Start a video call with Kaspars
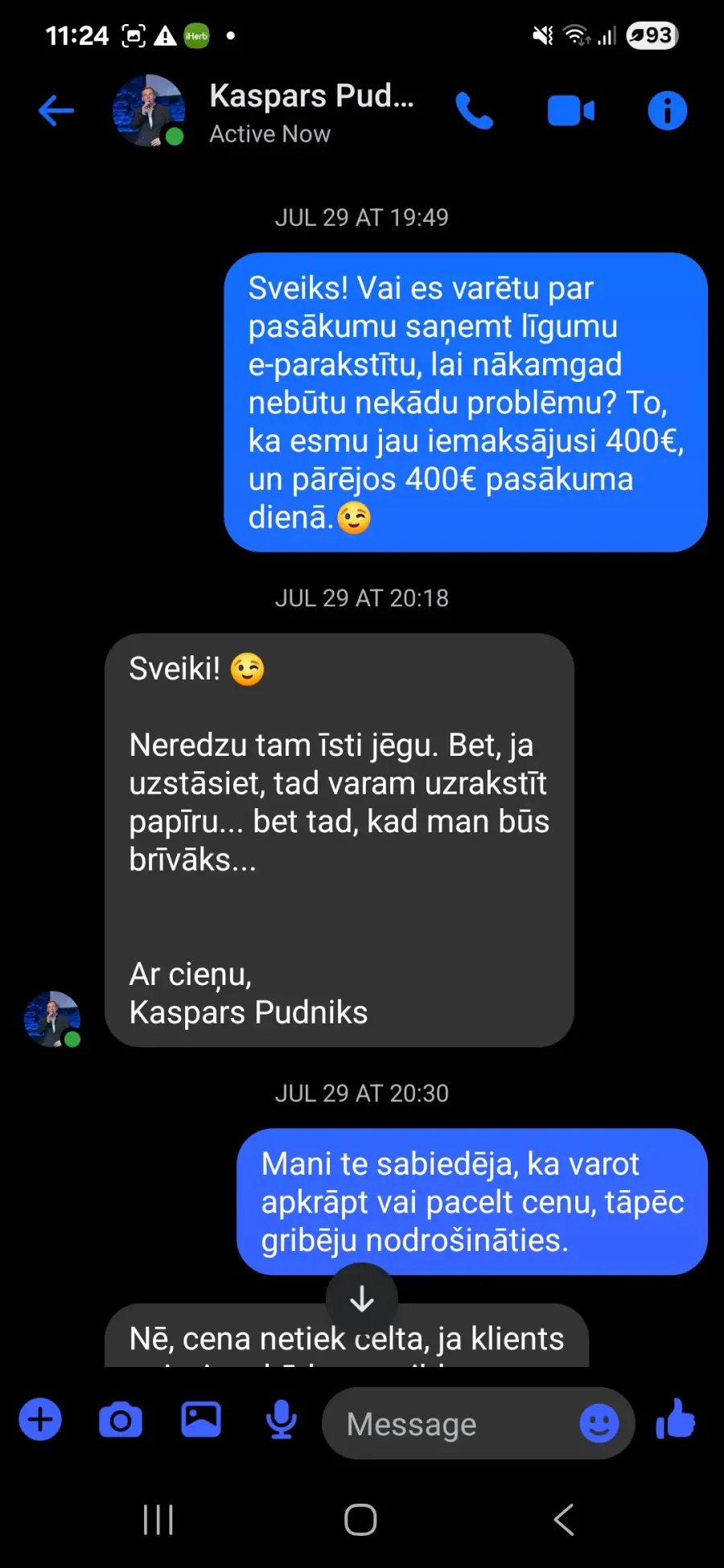Screen dimensions: 724x1568 pos(570,111)
